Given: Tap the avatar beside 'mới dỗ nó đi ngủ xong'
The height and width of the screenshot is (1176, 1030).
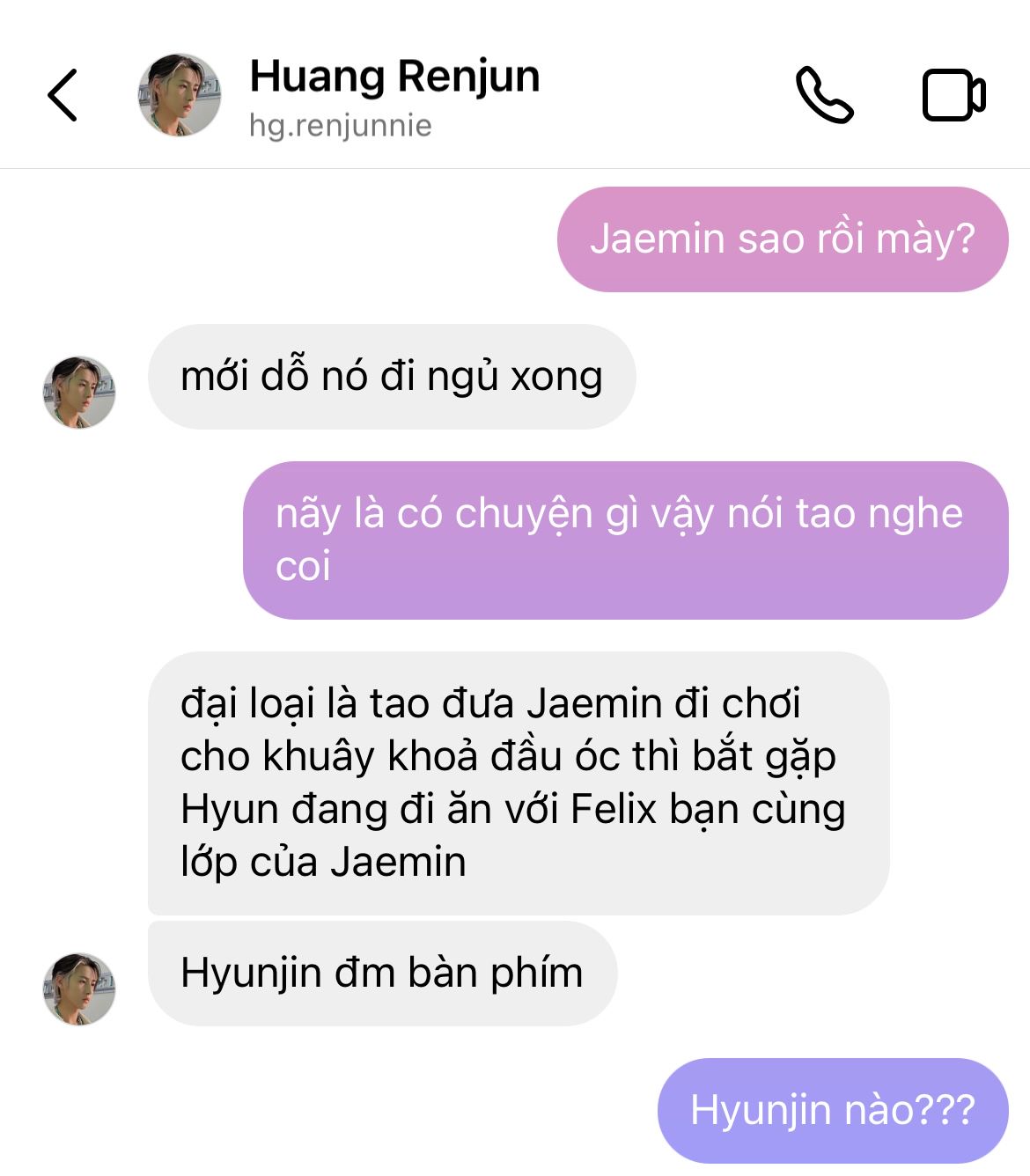Looking at the screenshot, I should tap(79, 392).
